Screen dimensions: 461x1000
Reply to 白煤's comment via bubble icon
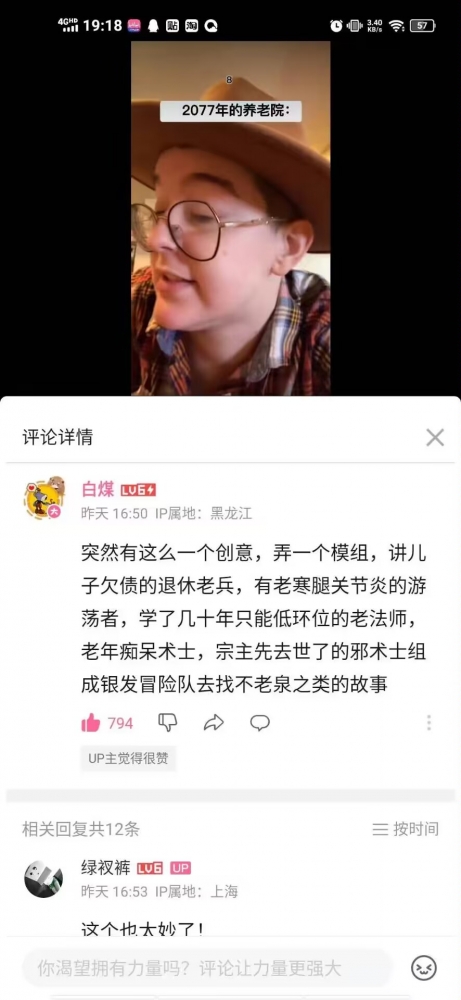pos(260,723)
